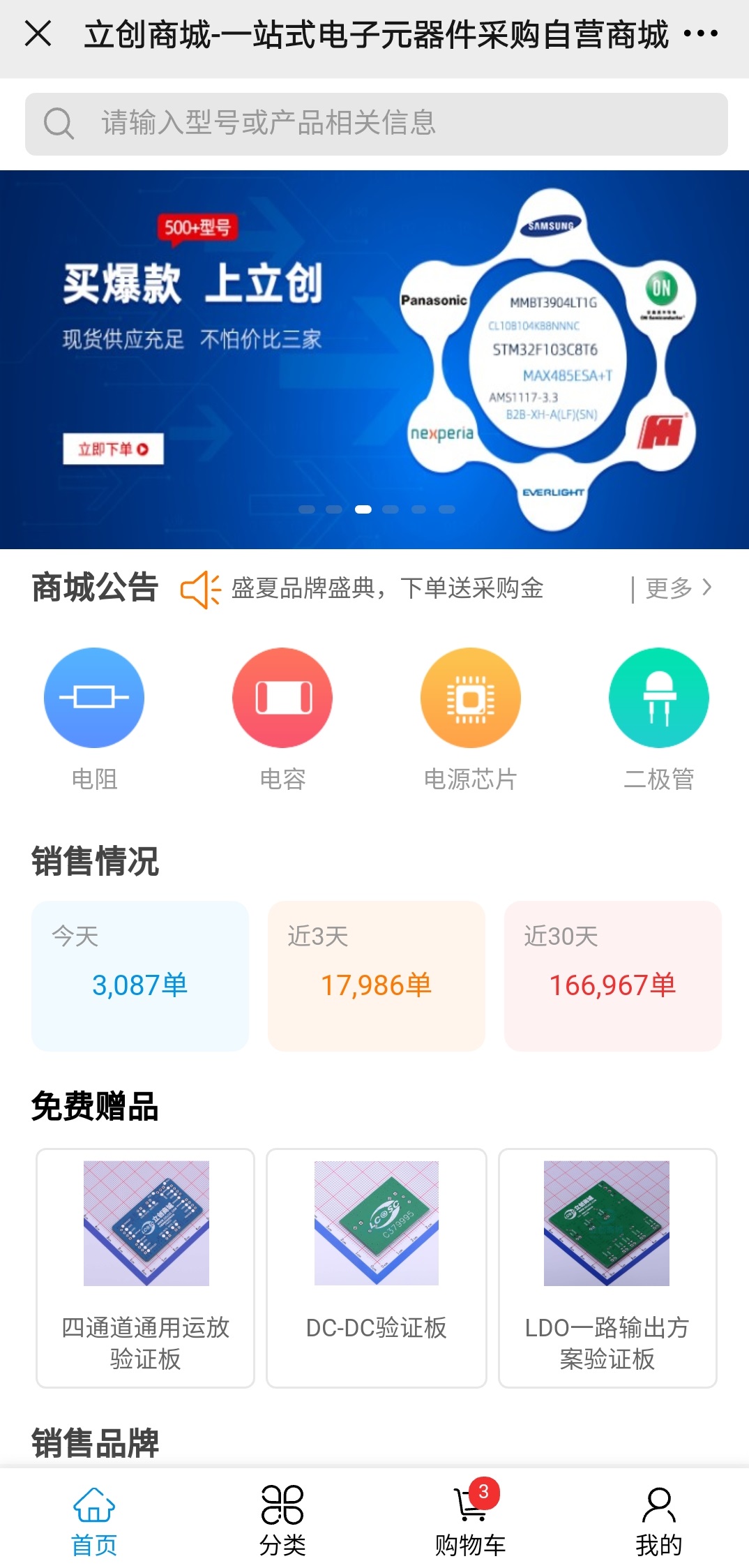Open the 盛夏品牌盛典 announcement
Screen dimensions: 749x1568
click(387, 588)
